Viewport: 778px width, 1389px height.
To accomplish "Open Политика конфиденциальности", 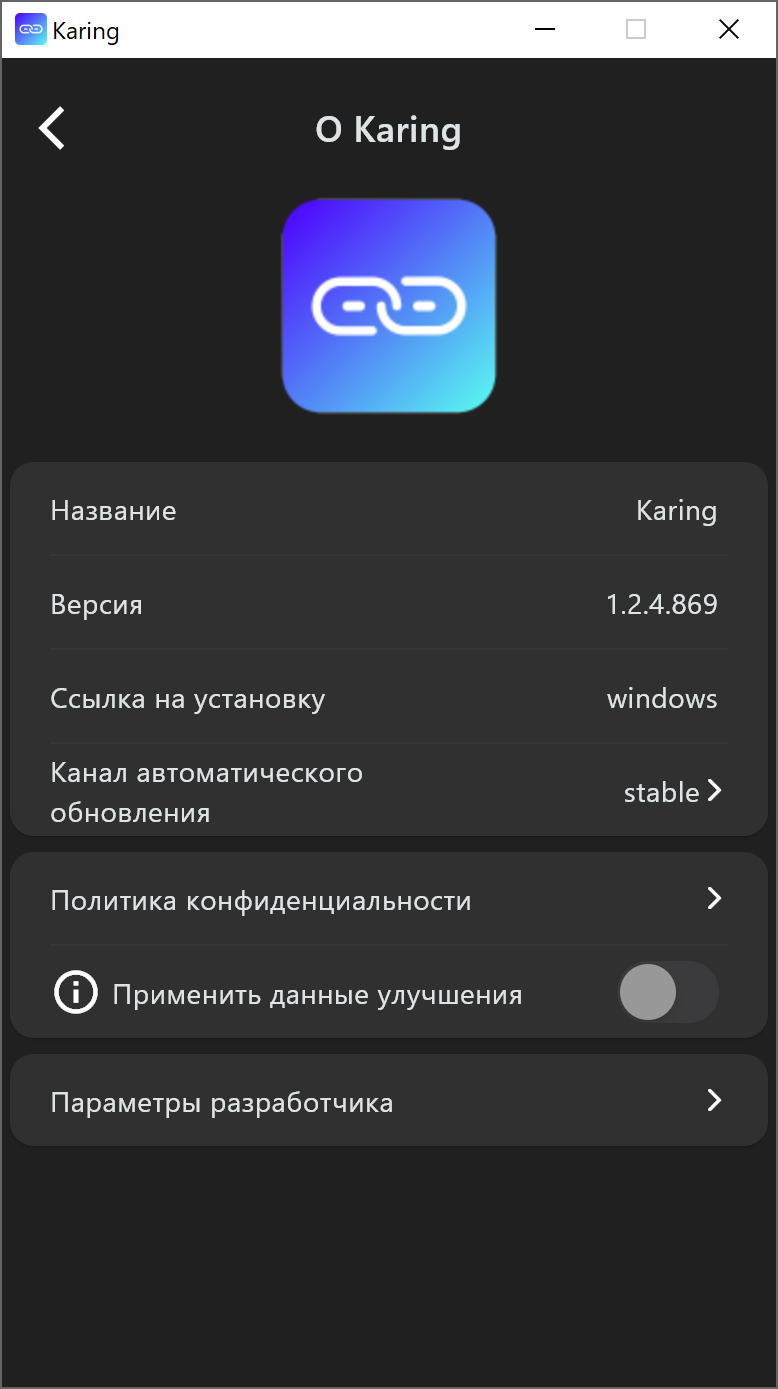I will (388, 900).
